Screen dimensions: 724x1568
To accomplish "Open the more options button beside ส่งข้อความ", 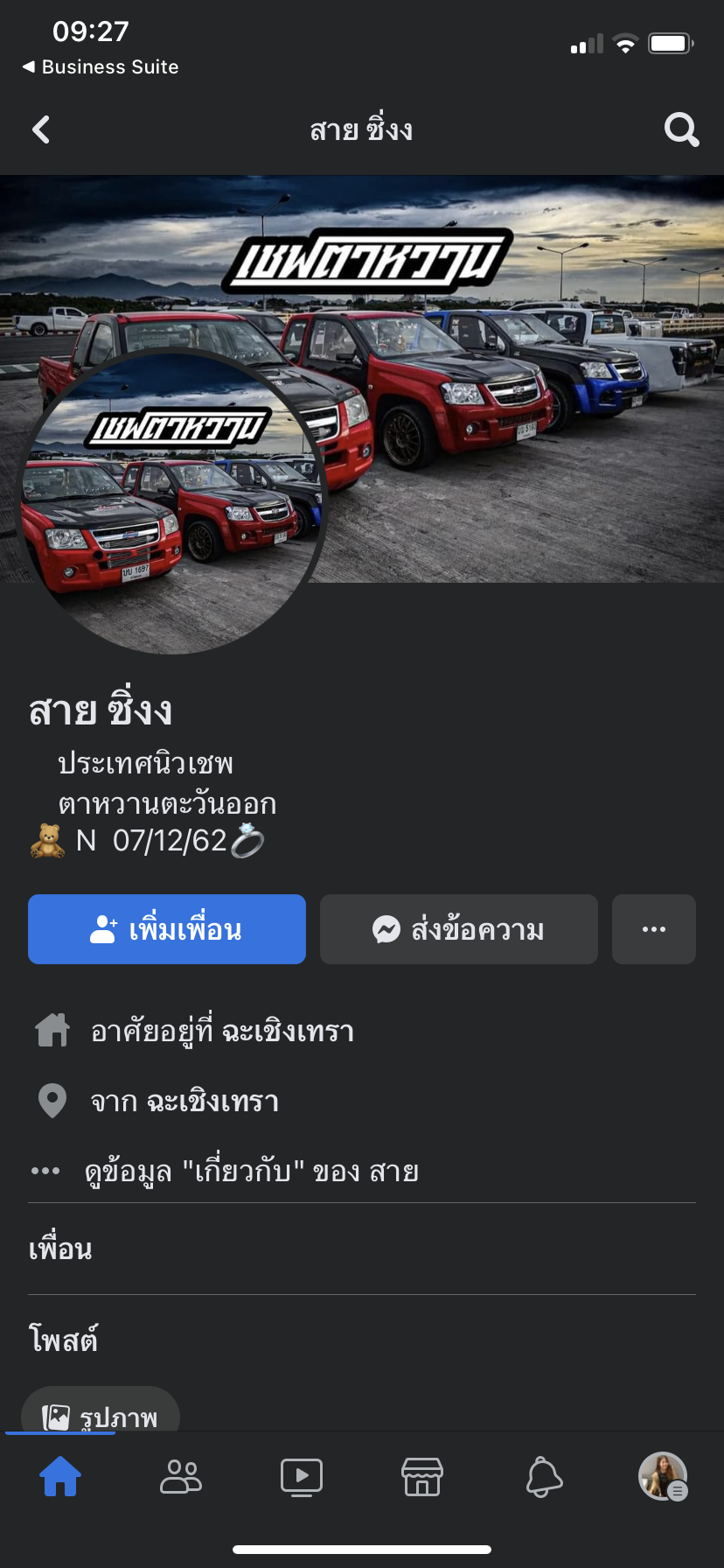I will pos(653,929).
